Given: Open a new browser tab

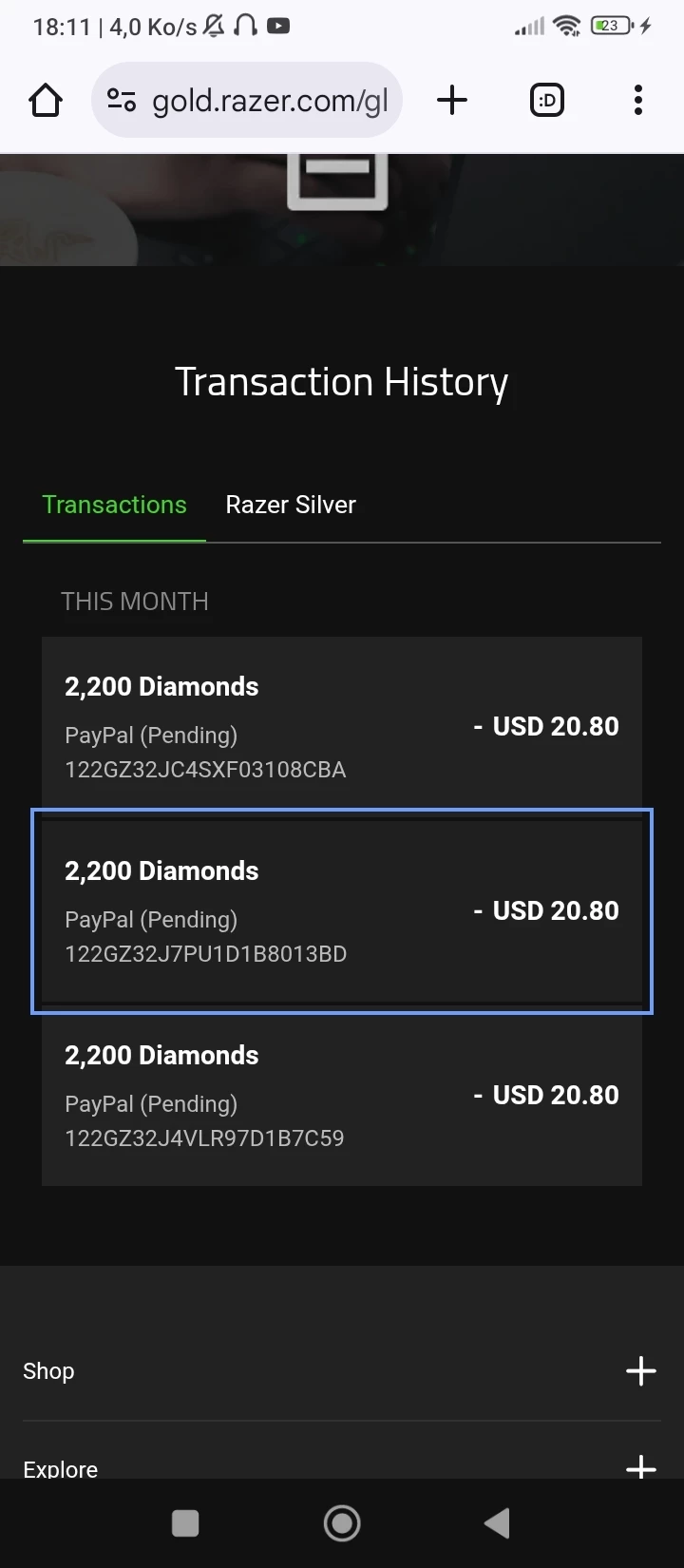Looking at the screenshot, I should 452,100.
